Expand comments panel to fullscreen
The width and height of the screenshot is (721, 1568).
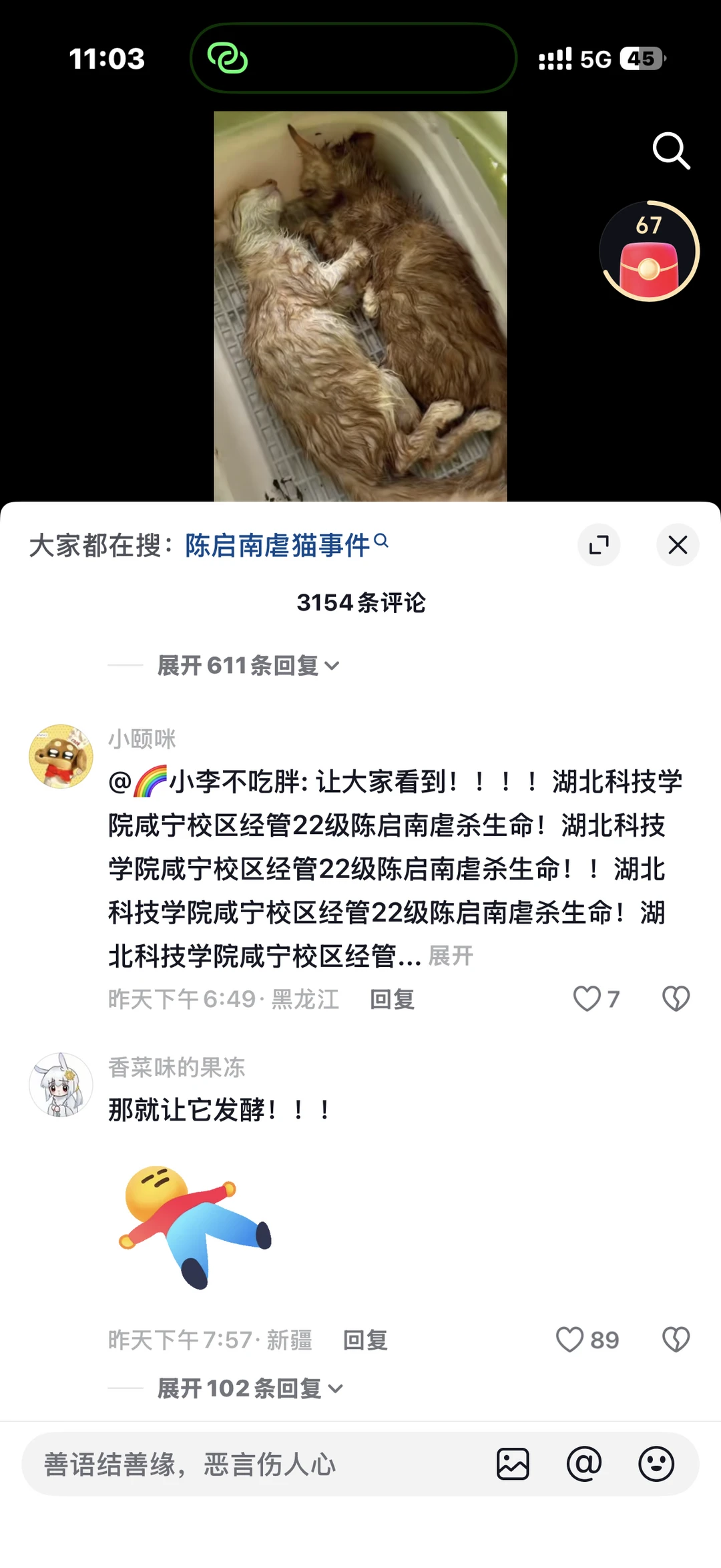point(599,545)
